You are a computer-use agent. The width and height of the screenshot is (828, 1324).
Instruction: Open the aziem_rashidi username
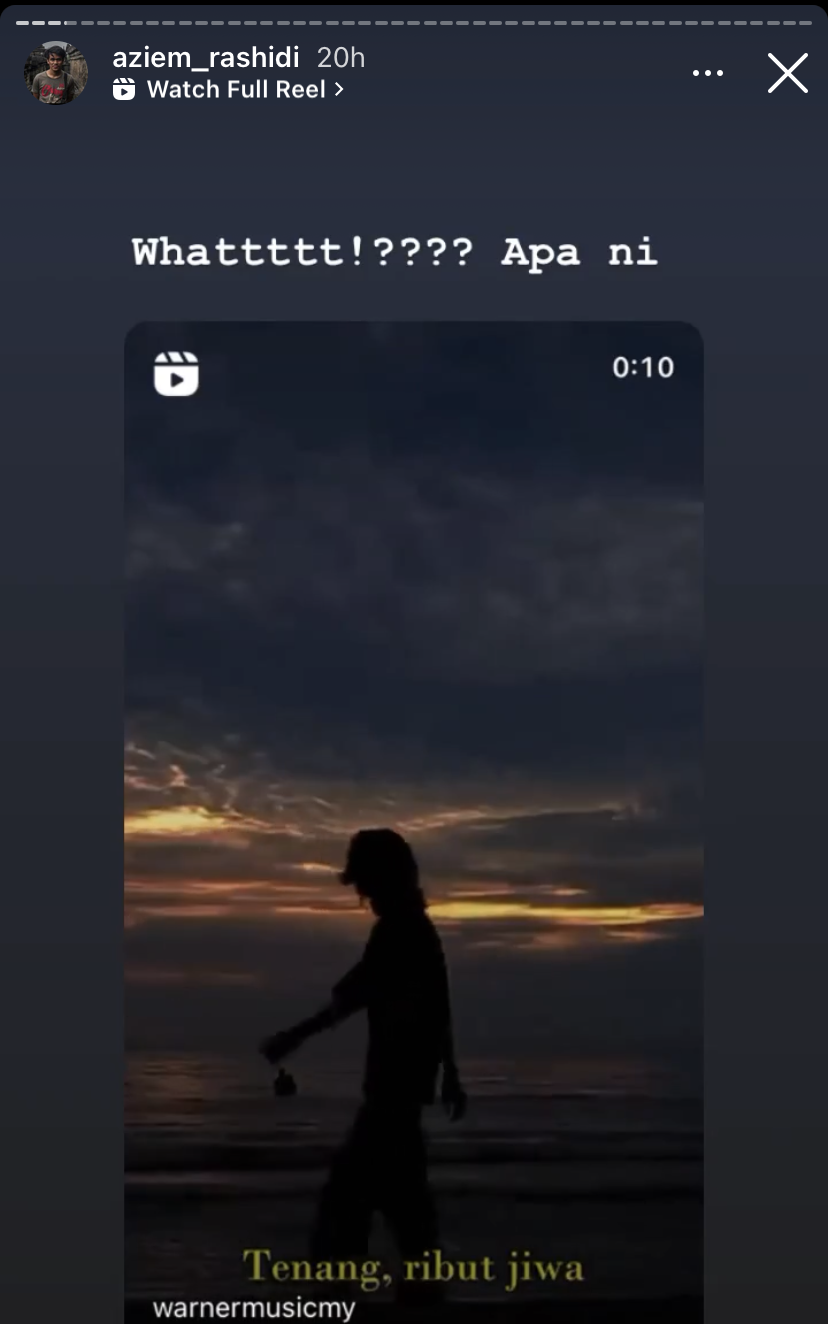pyautogui.click(x=205, y=58)
